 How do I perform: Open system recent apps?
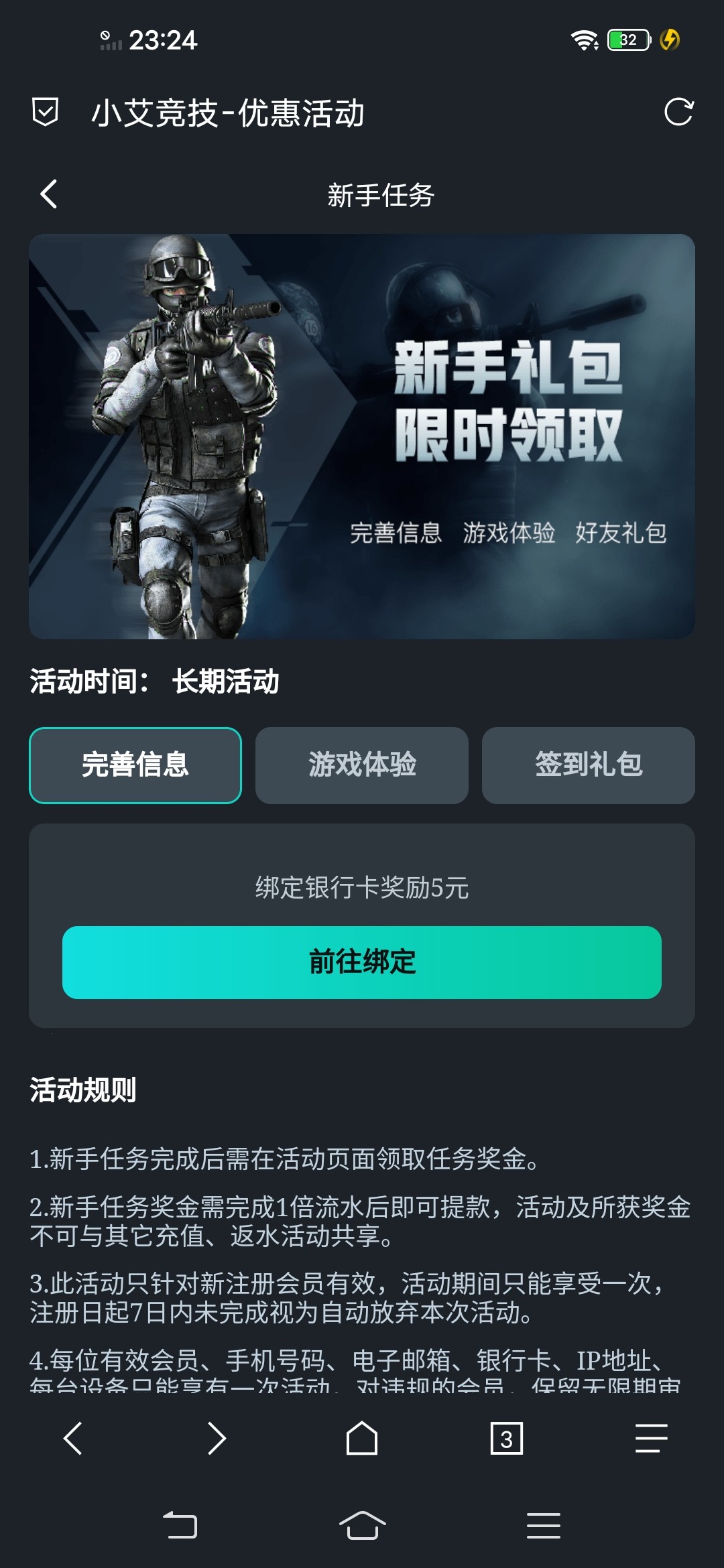543,1526
